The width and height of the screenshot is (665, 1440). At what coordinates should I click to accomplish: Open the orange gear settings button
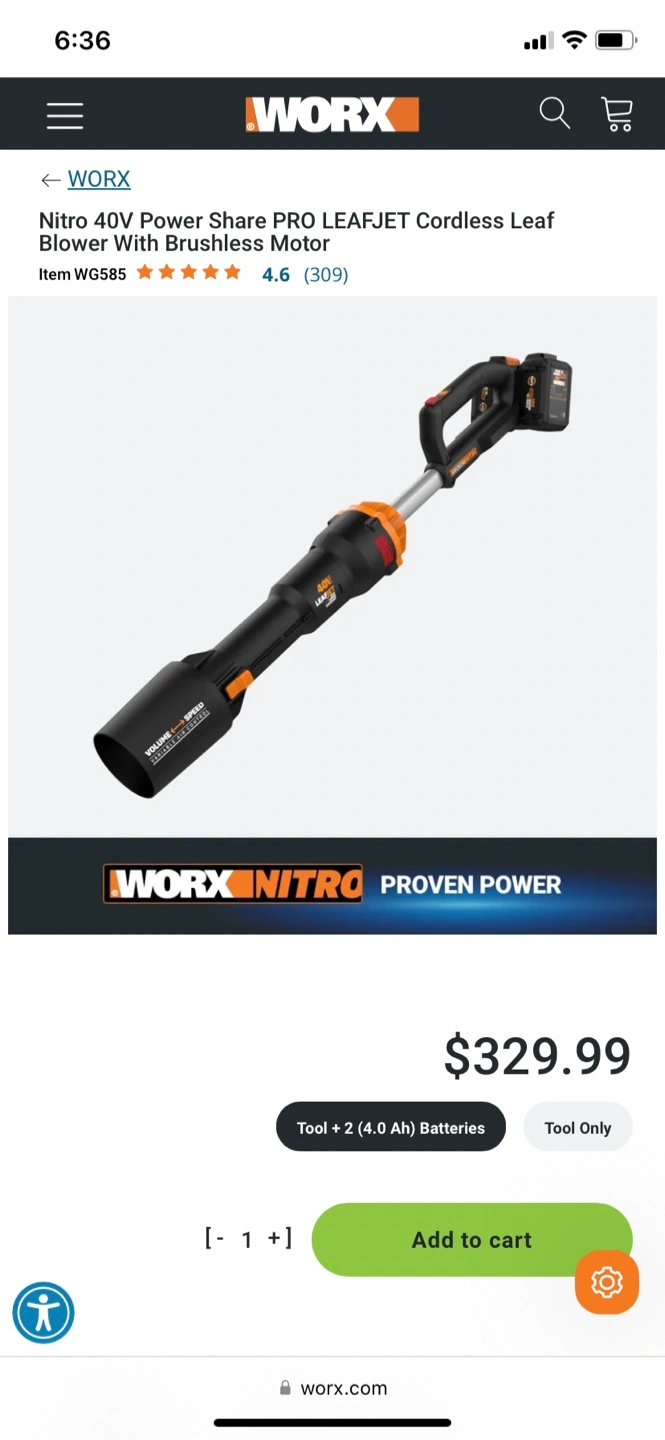pos(607,1282)
